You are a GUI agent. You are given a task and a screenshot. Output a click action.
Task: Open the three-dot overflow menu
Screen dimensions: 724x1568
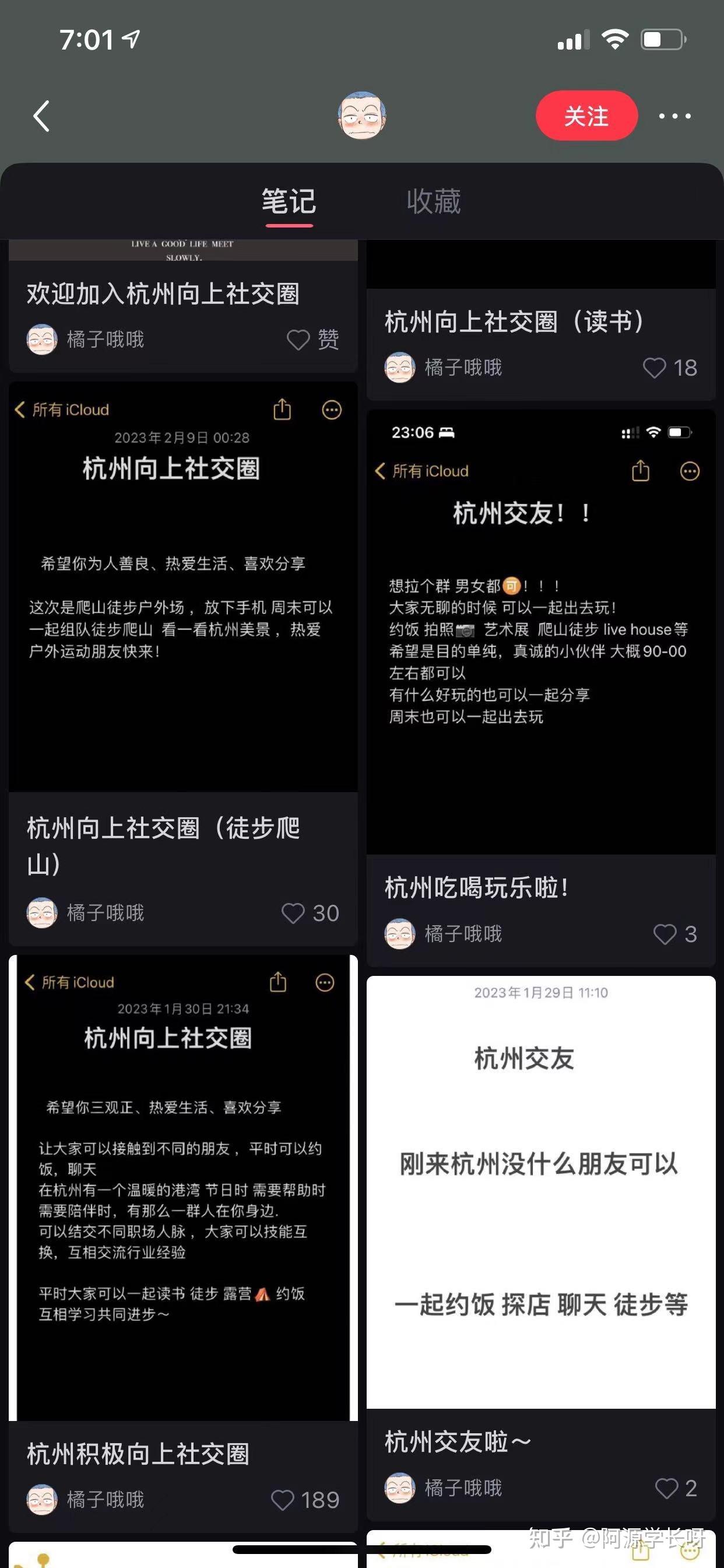674,116
